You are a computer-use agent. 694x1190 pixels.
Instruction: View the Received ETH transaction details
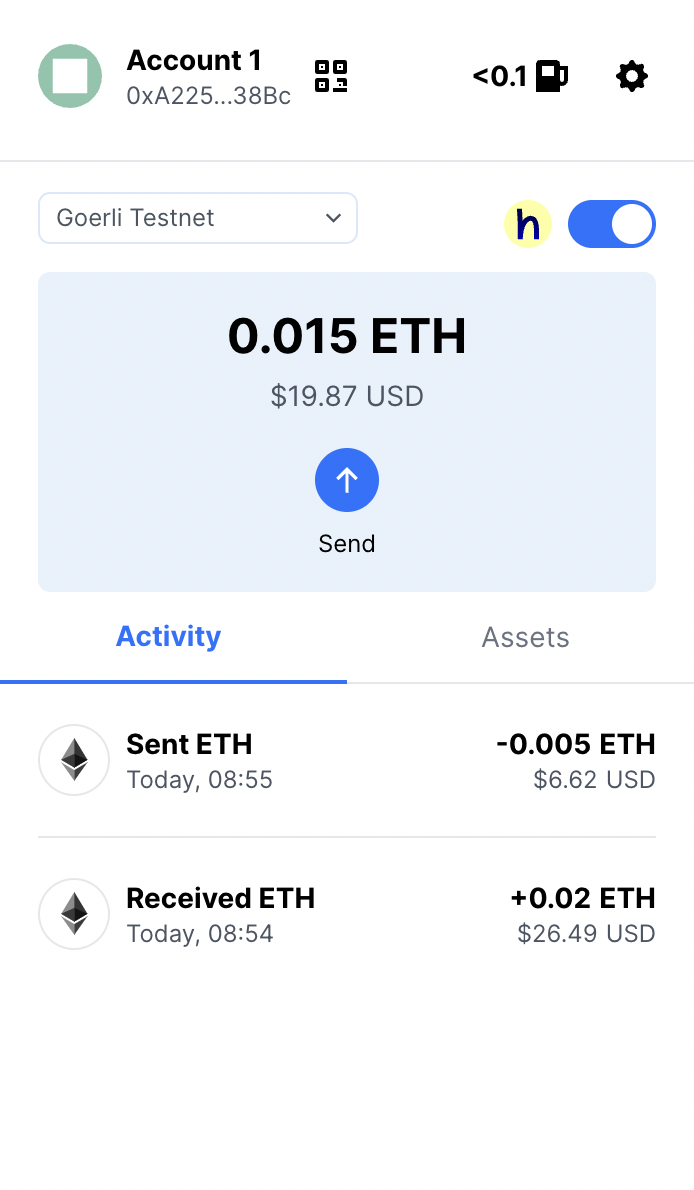point(346,915)
